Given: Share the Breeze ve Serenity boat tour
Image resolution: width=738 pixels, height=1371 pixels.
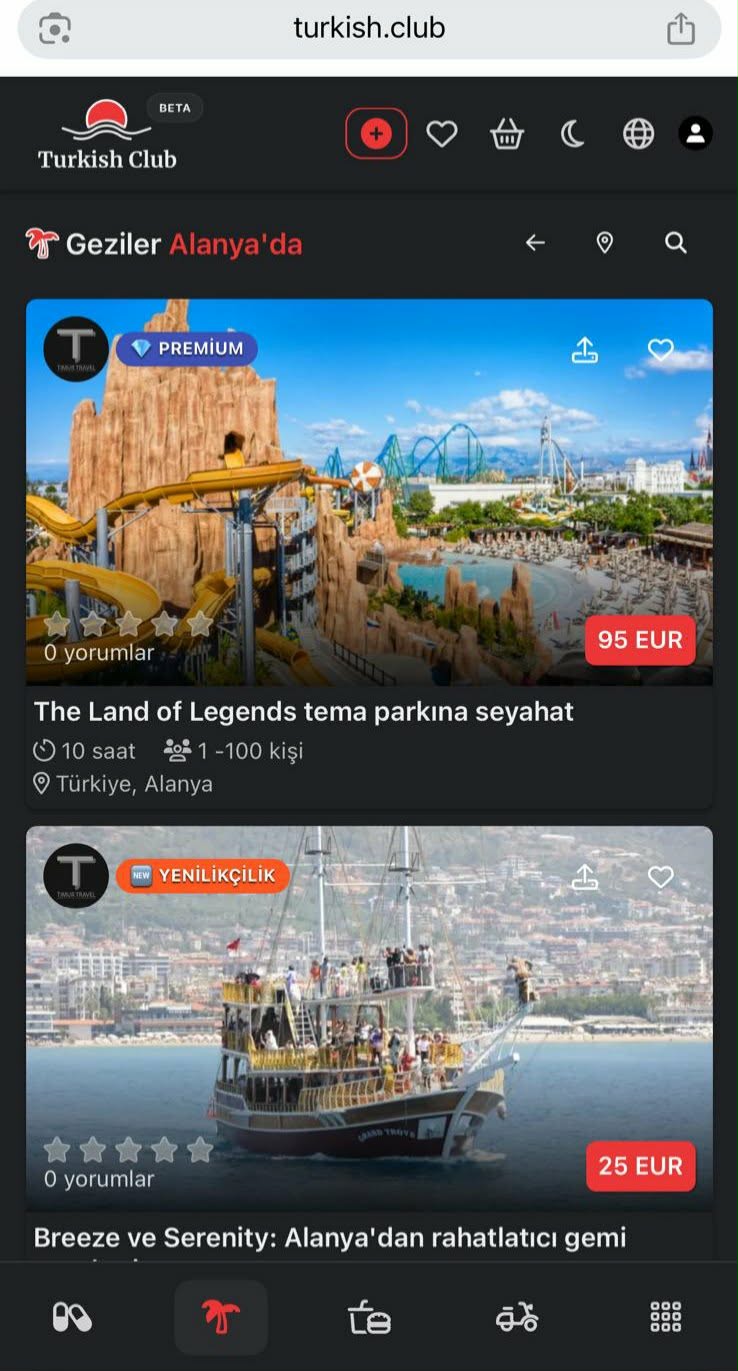Looking at the screenshot, I should [x=585, y=877].
